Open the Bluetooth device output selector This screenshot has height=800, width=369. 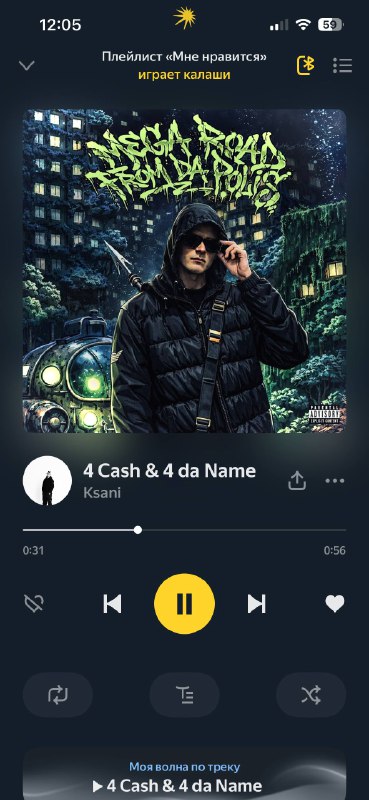click(x=306, y=65)
